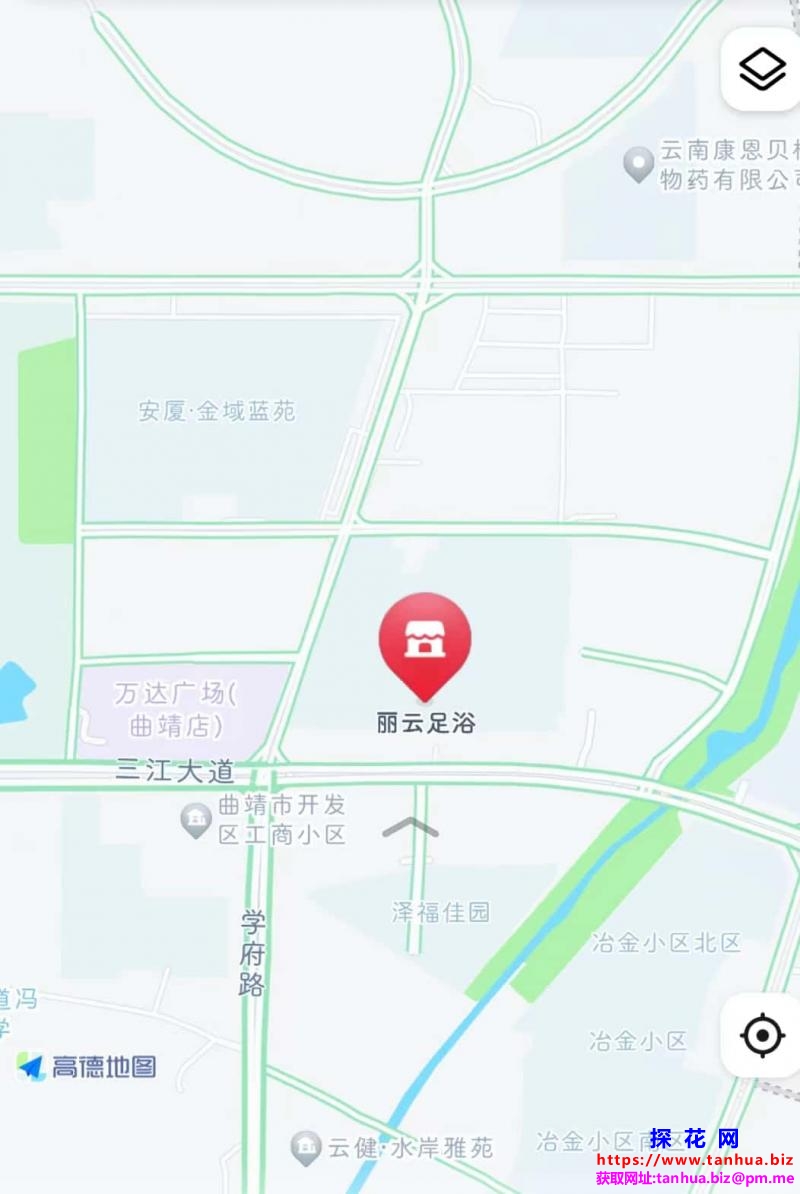Select the 曲靖市开发区工商小区 marker

pos(196,821)
